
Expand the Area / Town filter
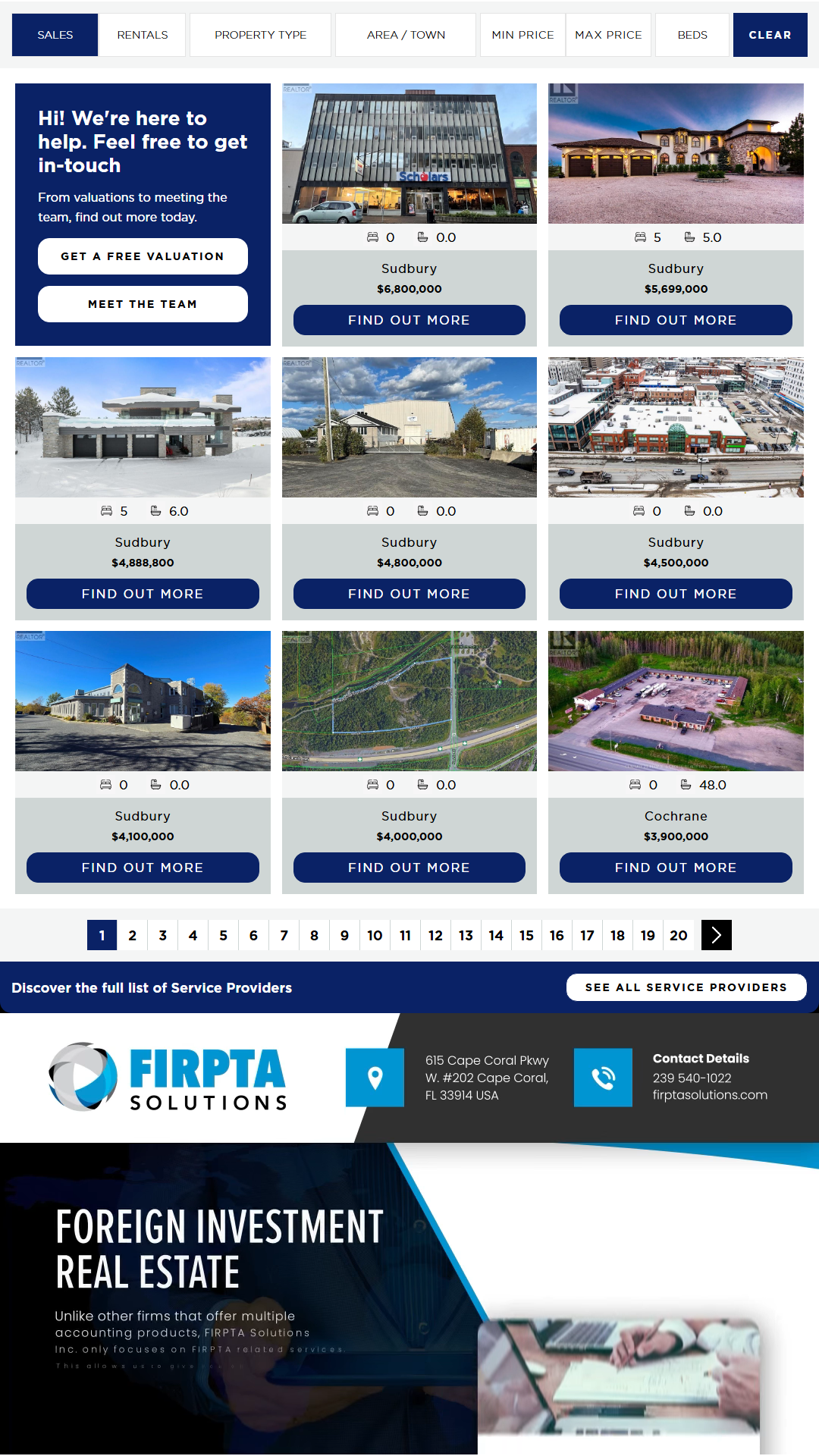point(406,35)
